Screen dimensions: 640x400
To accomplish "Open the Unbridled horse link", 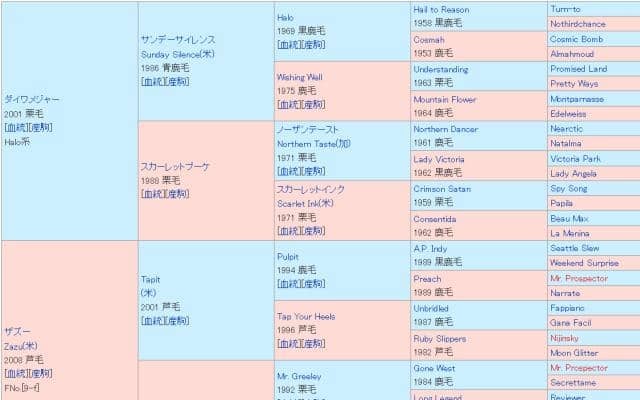I will (x=432, y=308).
